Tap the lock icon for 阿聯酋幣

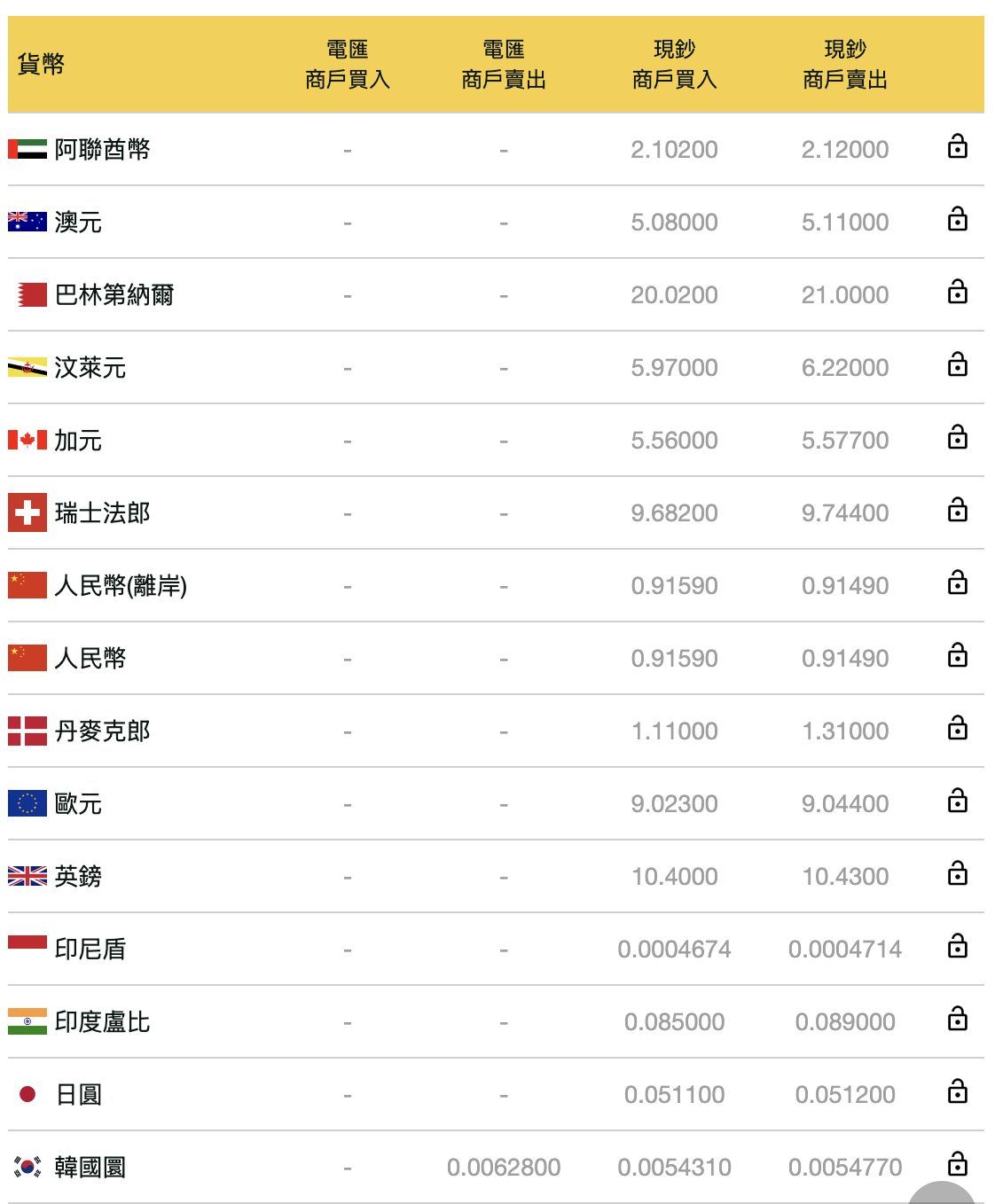click(x=957, y=147)
